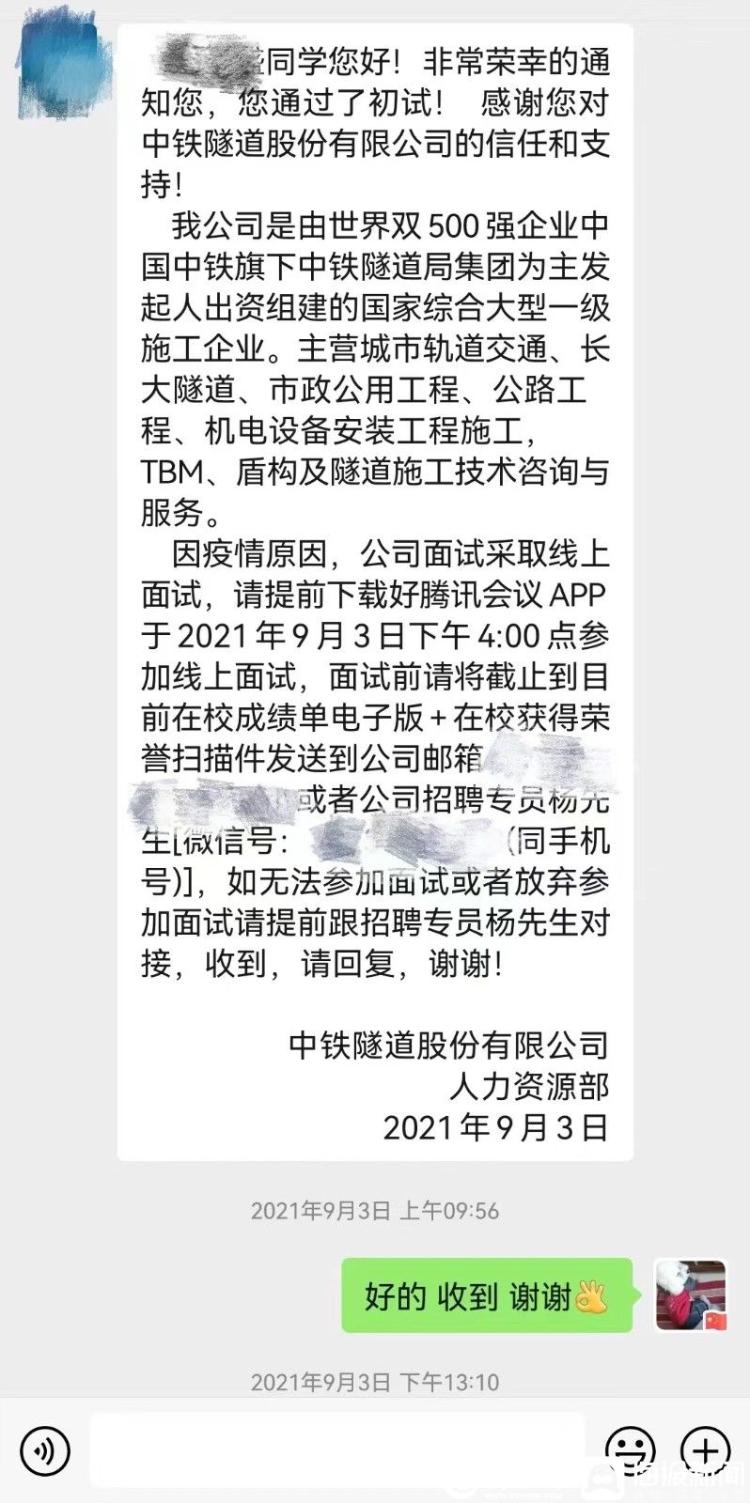Open the emoji picker
The height and width of the screenshot is (1503, 750).
[x=631, y=1450]
